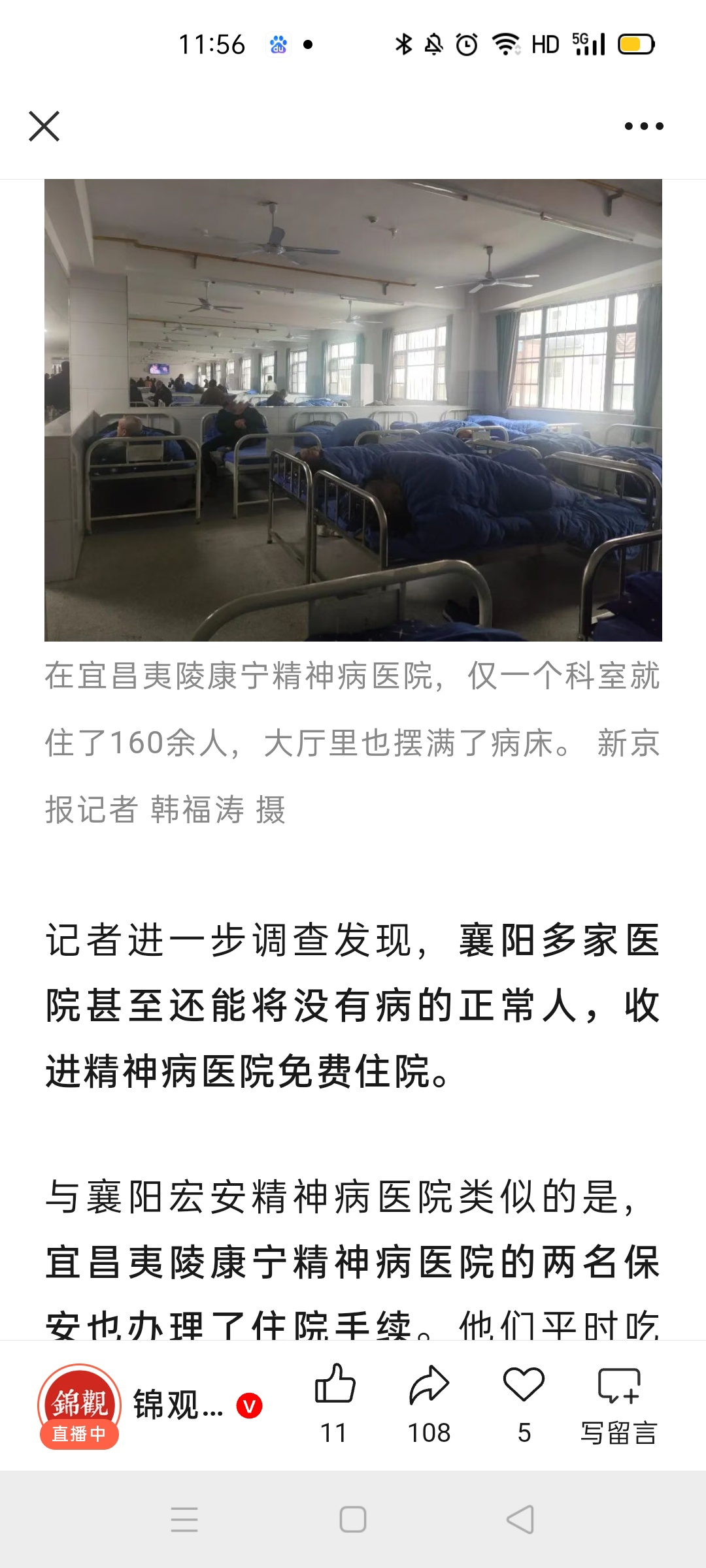Give the article a thumbs up
This screenshot has width=706, height=1568.
[335, 1385]
